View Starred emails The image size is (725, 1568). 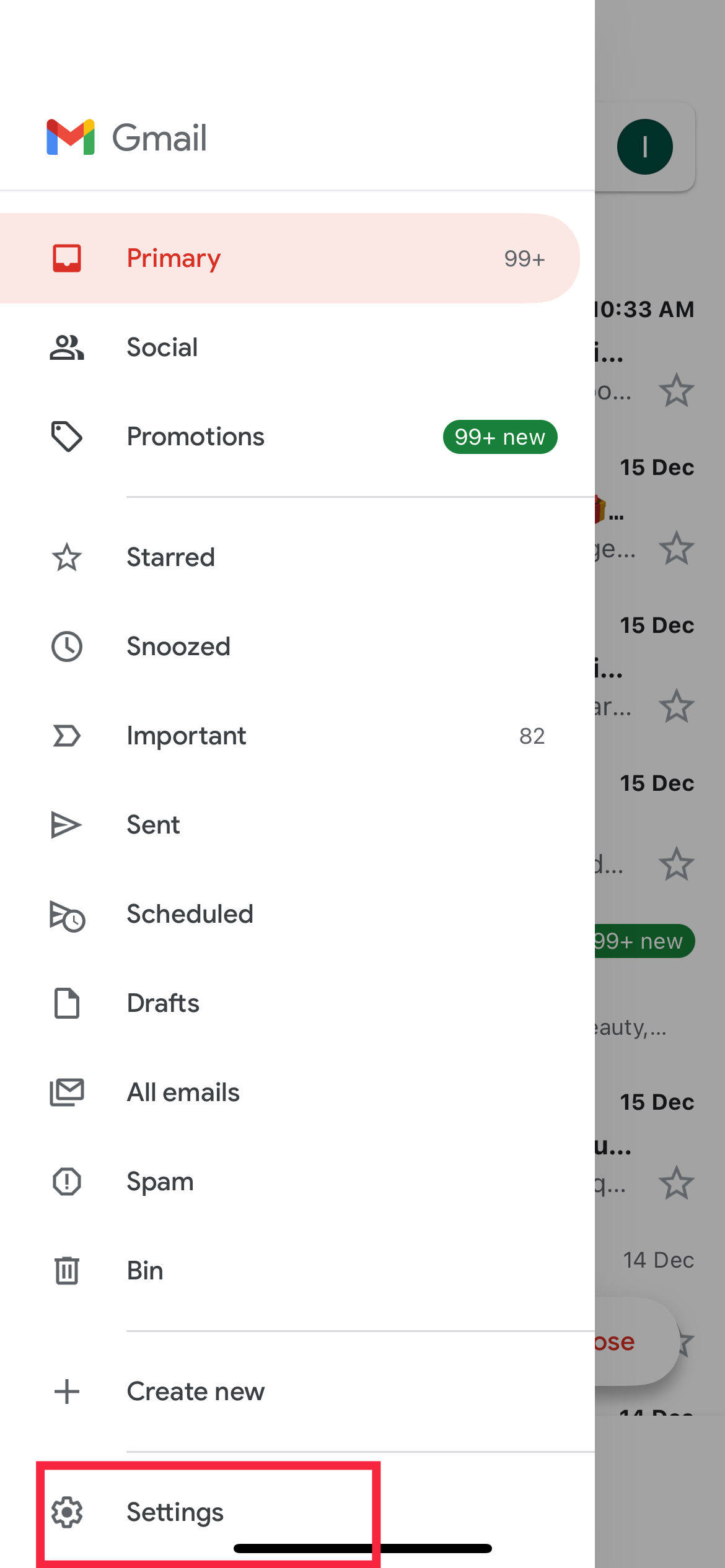pyautogui.click(x=170, y=557)
